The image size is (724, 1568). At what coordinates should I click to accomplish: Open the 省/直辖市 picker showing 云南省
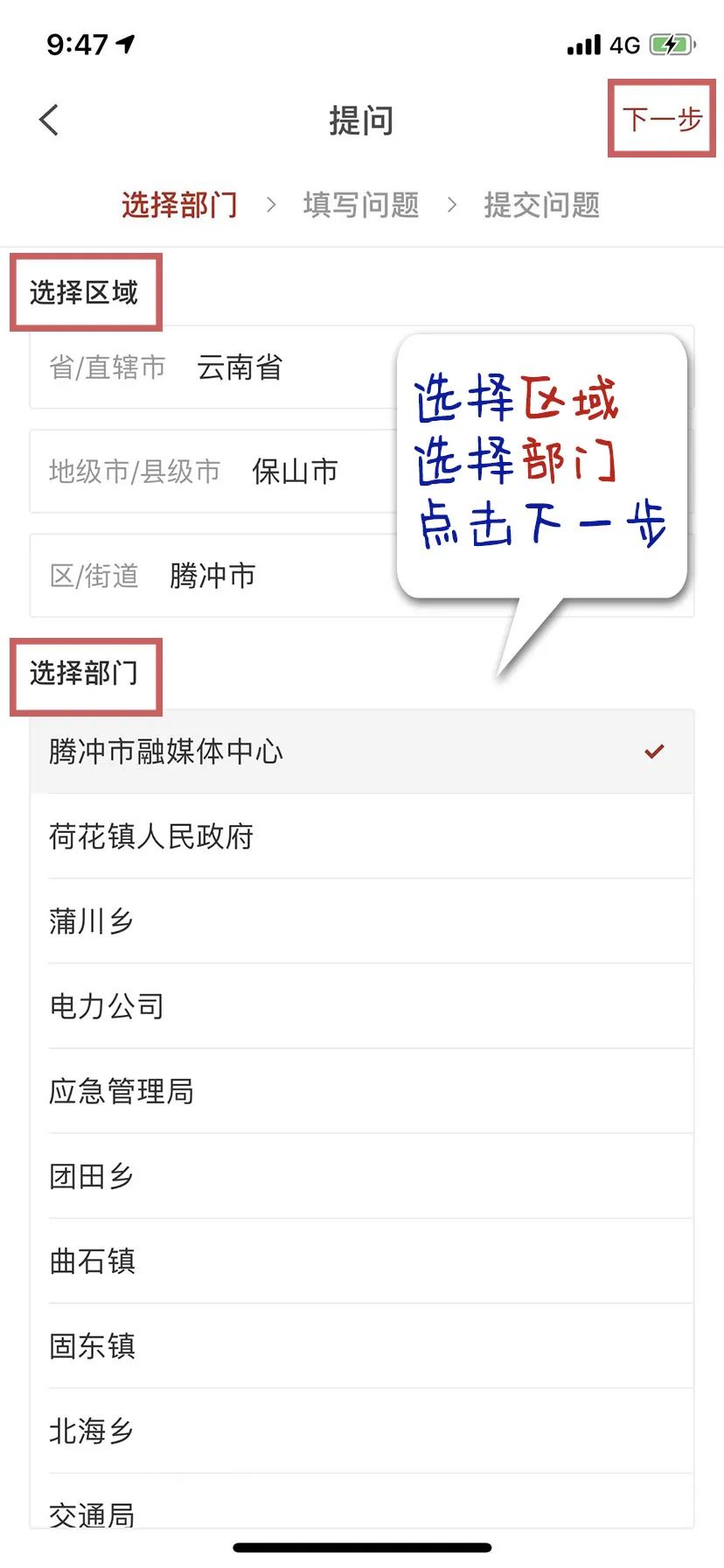click(210, 367)
